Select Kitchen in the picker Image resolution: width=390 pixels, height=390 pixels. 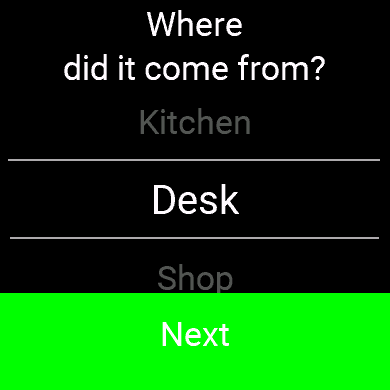pos(195,123)
